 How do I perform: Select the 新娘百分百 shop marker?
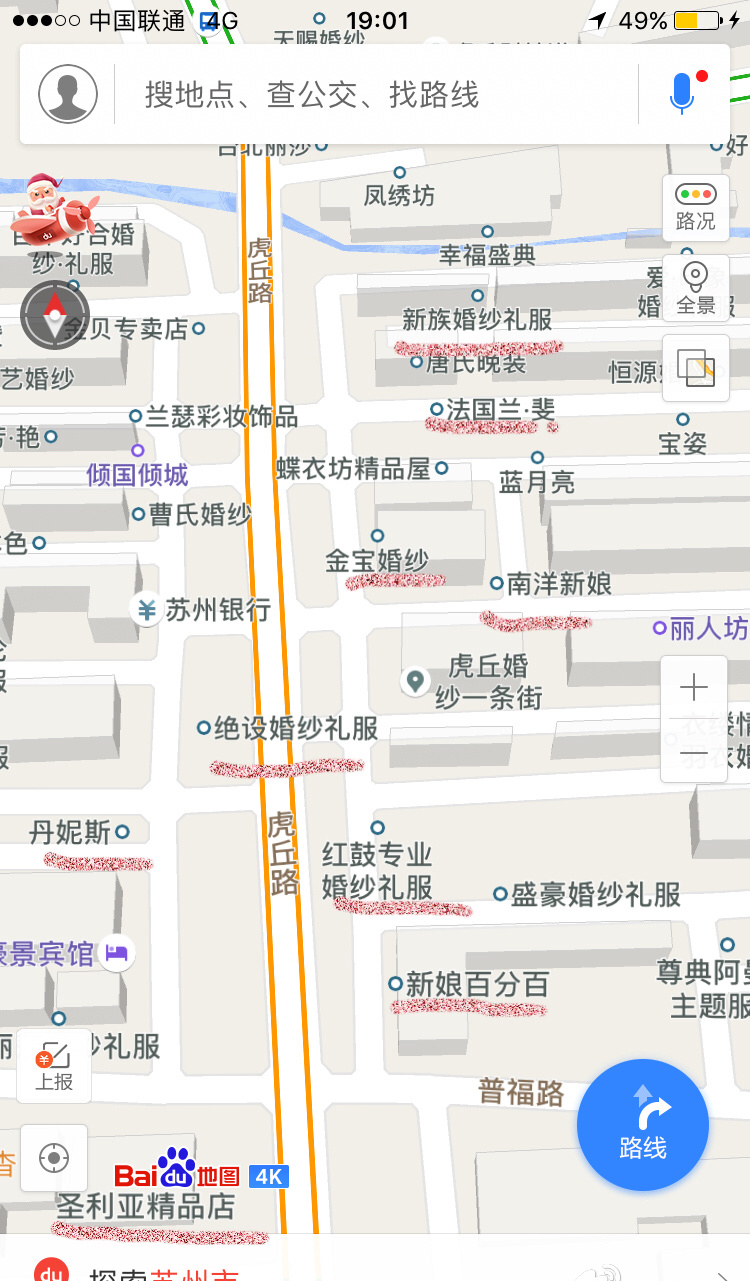click(x=396, y=983)
